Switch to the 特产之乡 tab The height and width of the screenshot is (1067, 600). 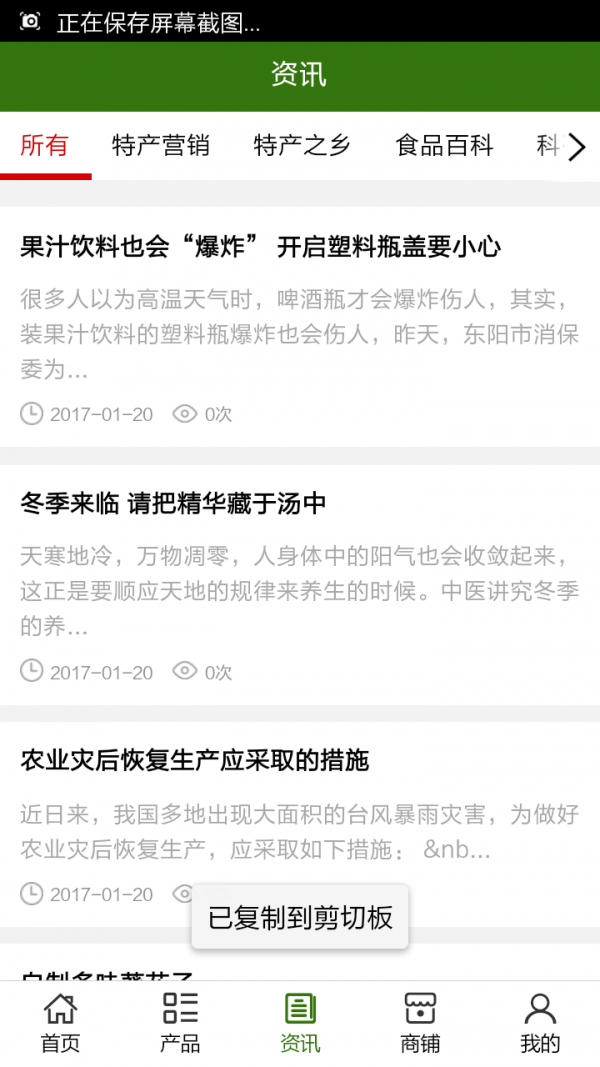coord(302,146)
